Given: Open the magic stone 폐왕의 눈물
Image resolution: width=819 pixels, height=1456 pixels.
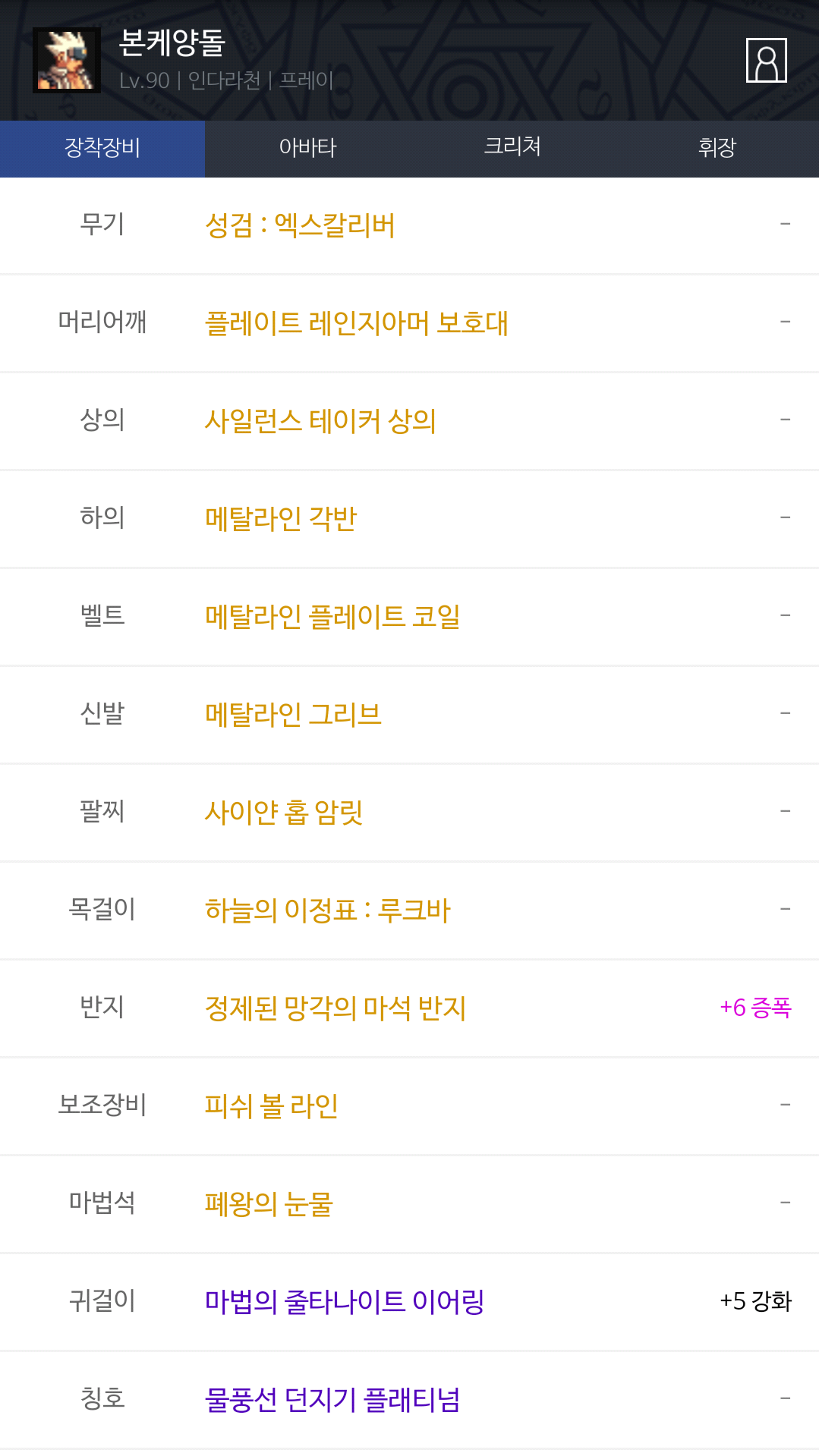Looking at the screenshot, I should pos(269,1204).
